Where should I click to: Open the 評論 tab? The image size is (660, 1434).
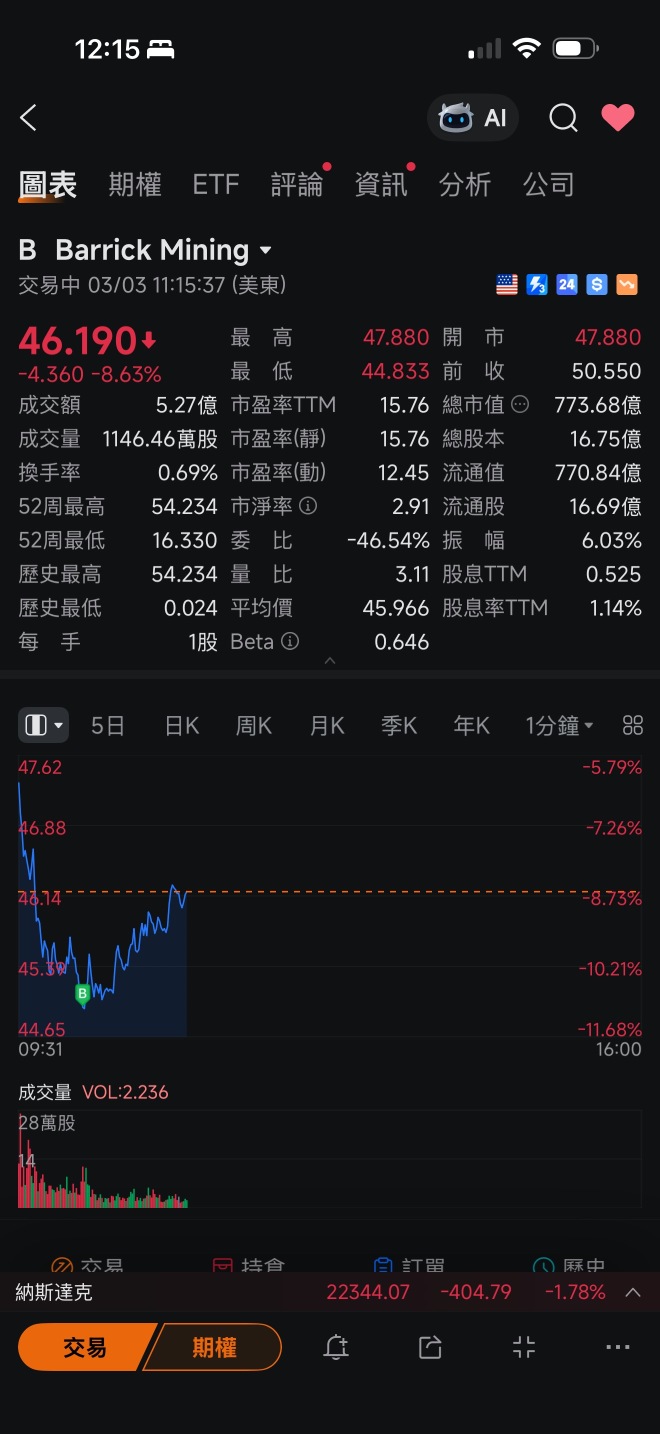(x=297, y=184)
